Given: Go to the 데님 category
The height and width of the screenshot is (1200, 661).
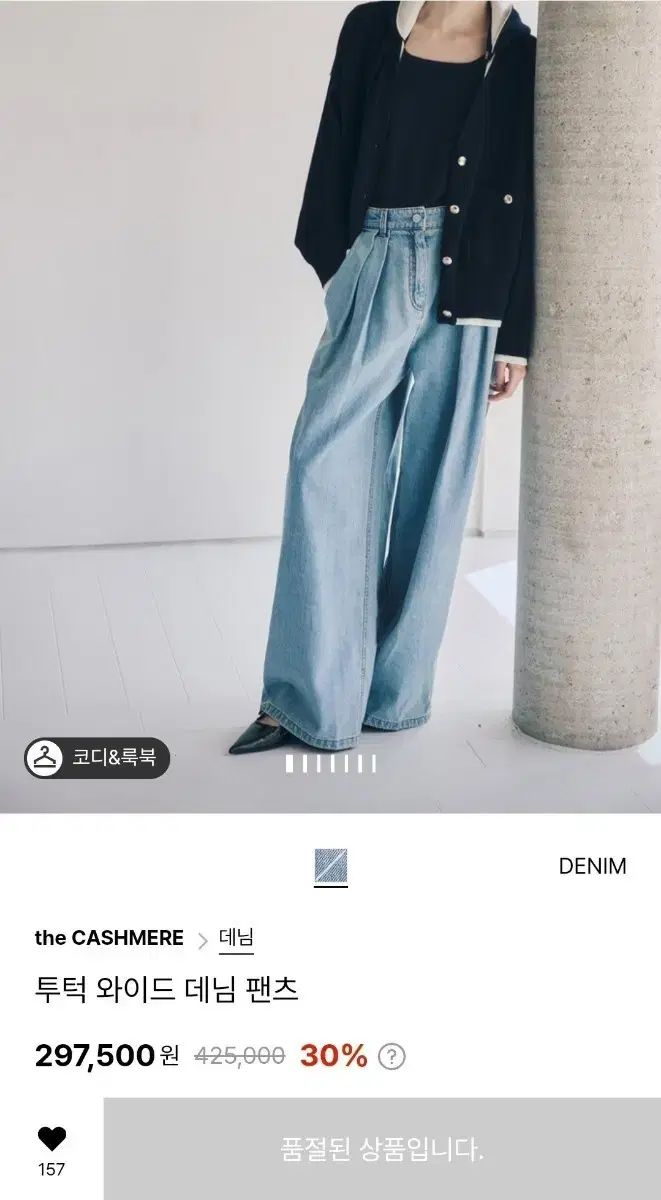Looking at the screenshot, I should coord(236,938).
